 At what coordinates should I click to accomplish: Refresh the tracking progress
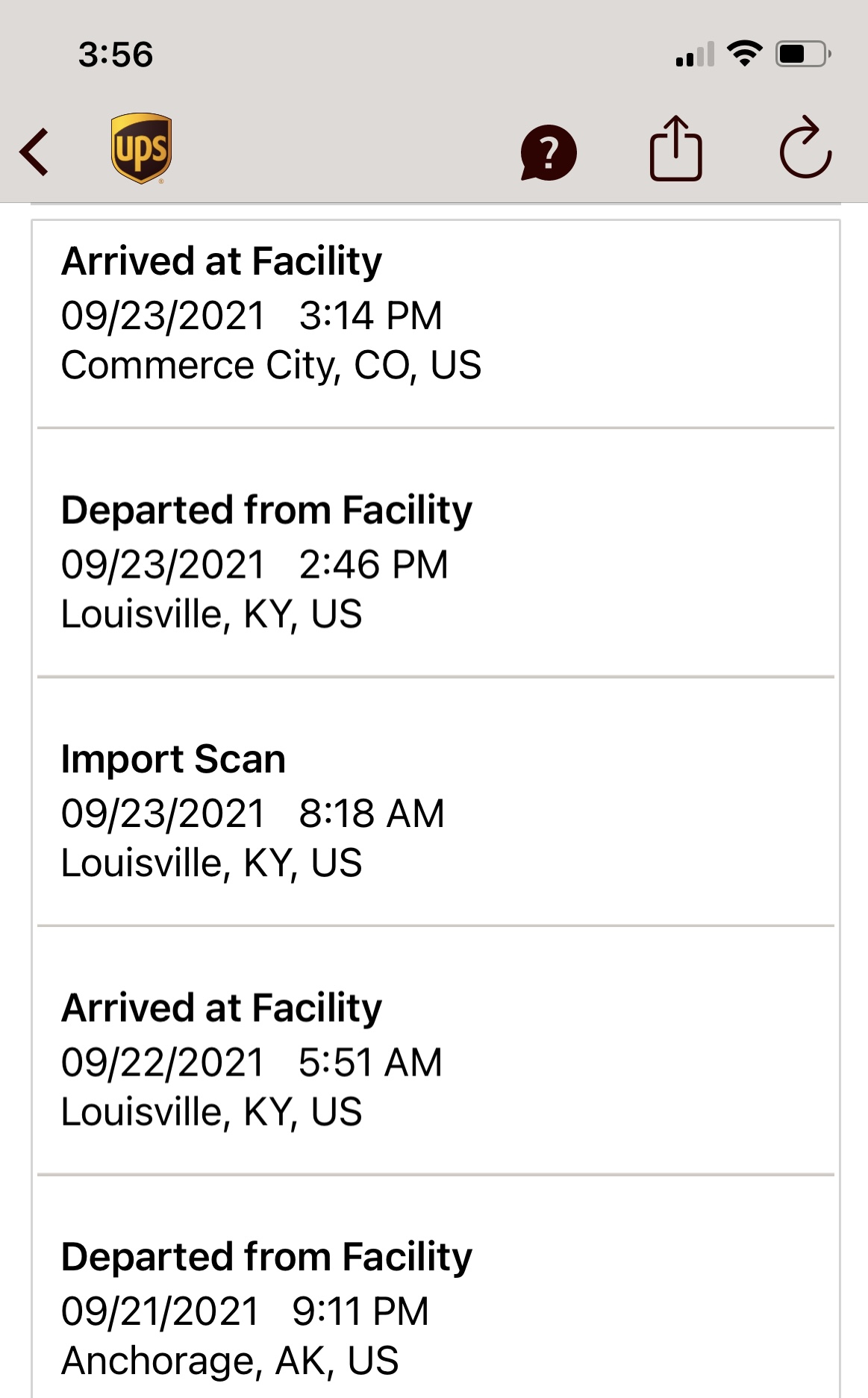pos(805,149)
